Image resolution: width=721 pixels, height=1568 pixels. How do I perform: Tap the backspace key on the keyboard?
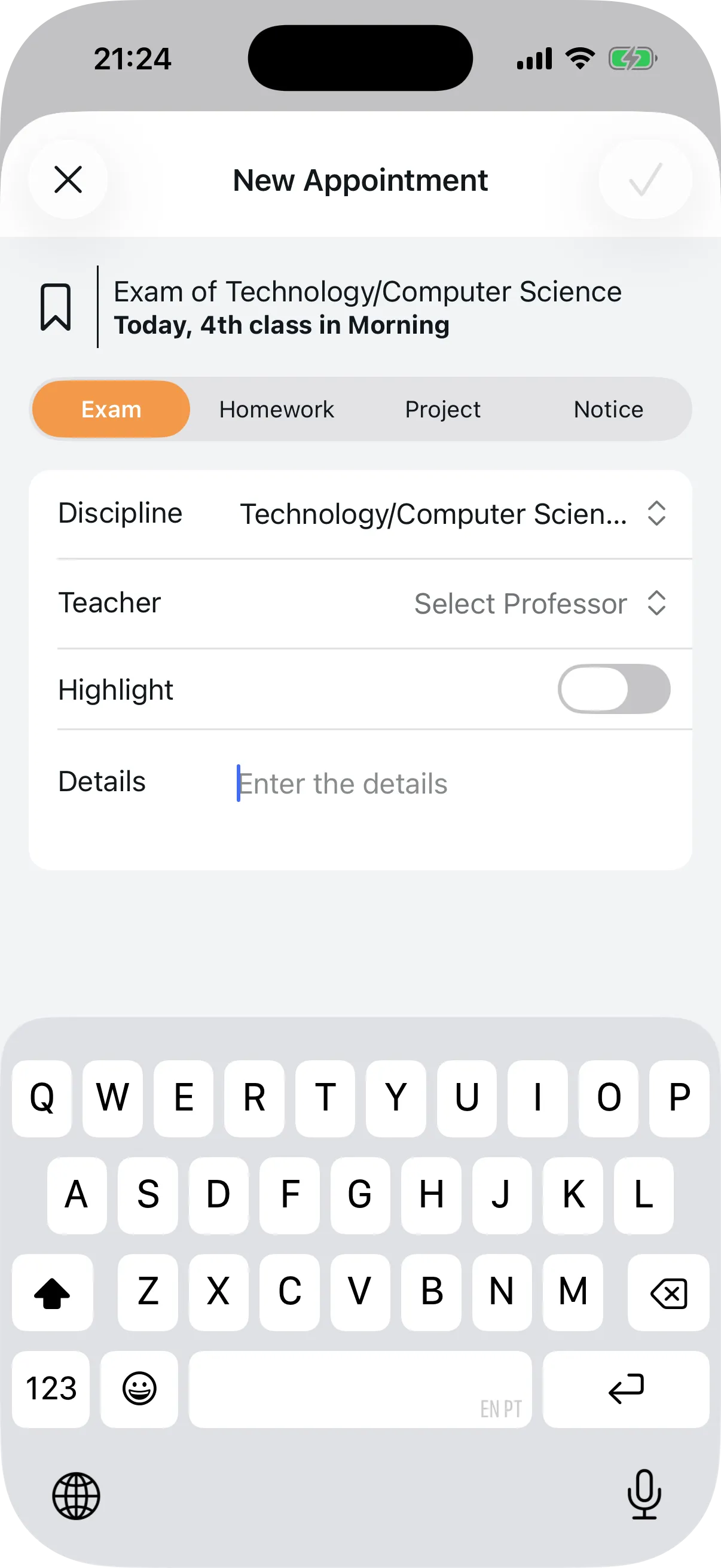[668, 1292]
